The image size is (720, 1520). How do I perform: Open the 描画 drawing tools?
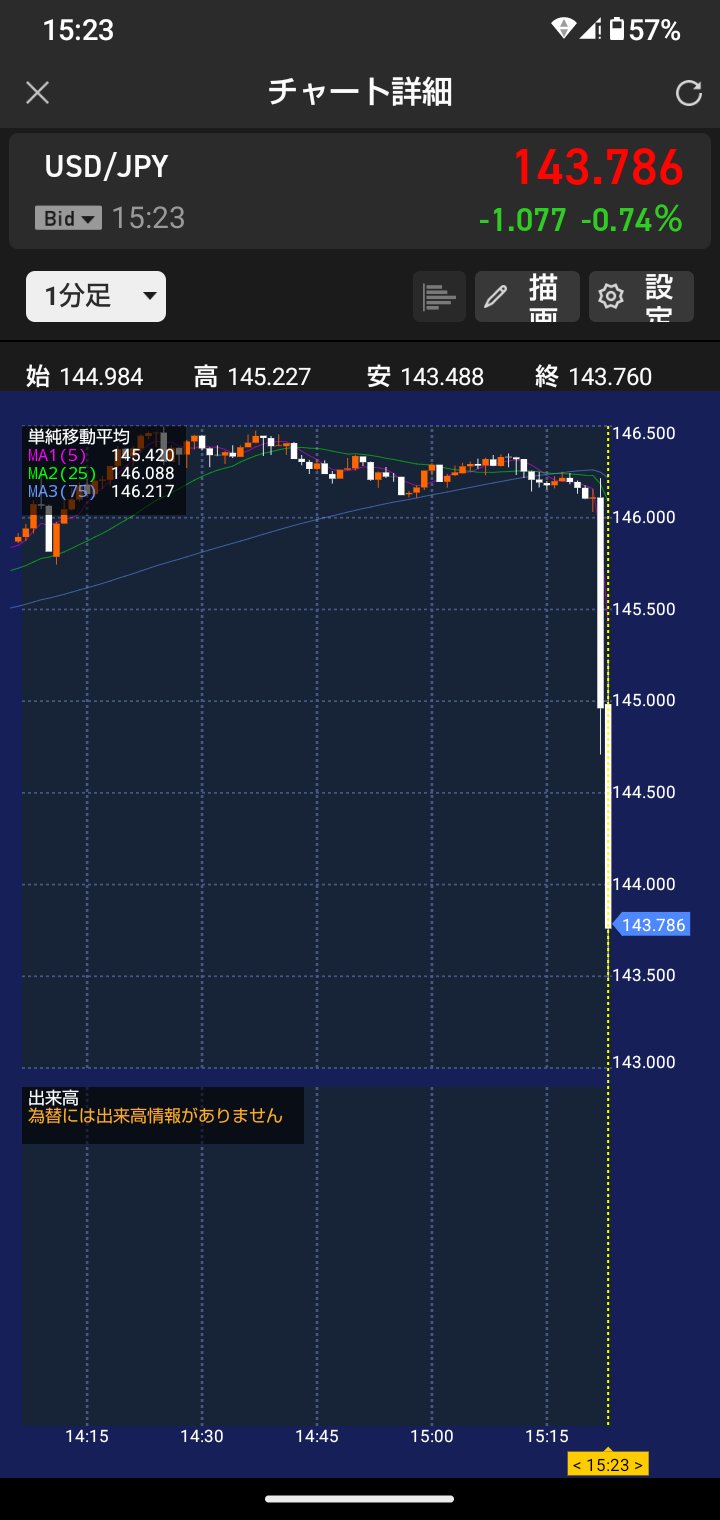527,296
